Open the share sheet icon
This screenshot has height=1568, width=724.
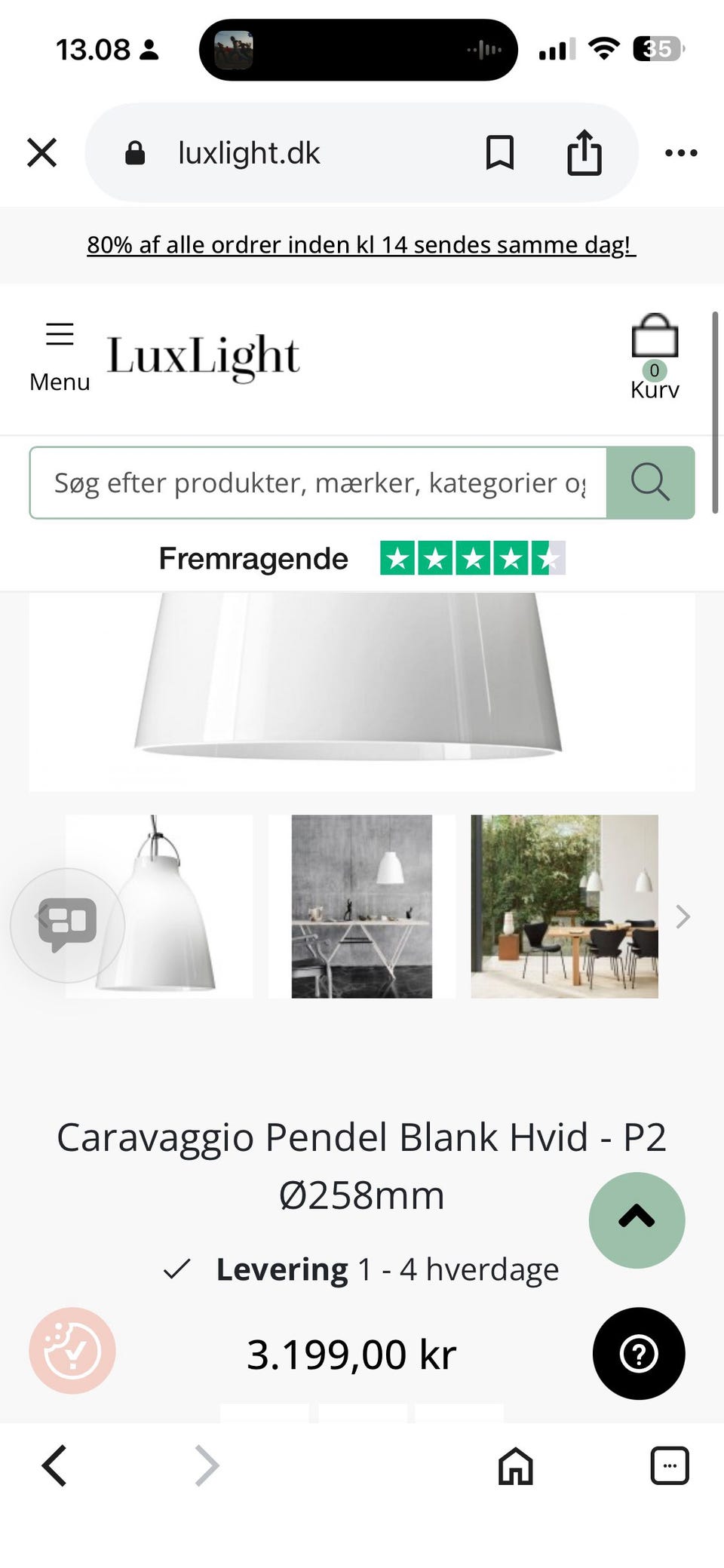tap(584, 152)
